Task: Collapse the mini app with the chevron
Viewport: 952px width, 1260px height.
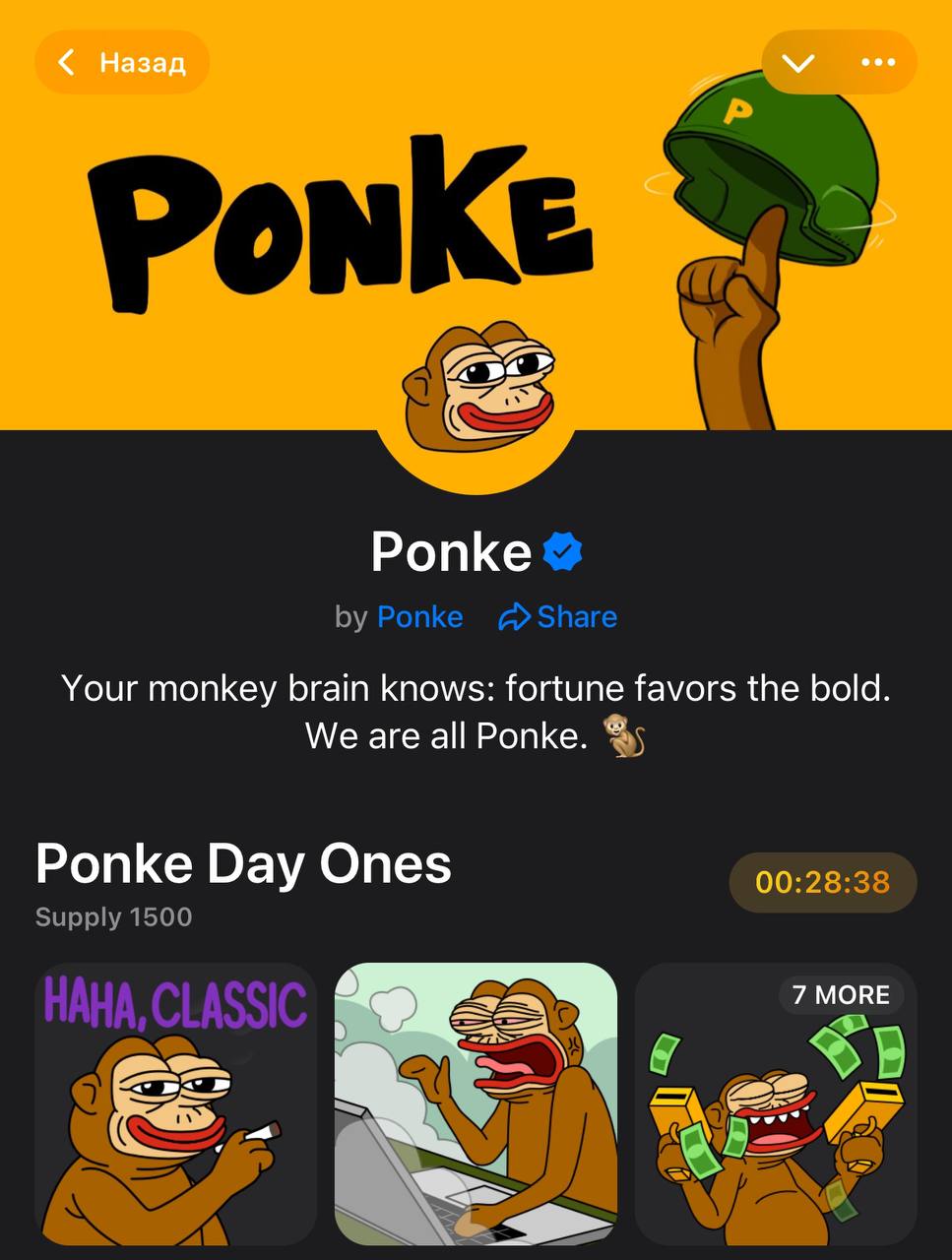Action: tap(797, 63)
